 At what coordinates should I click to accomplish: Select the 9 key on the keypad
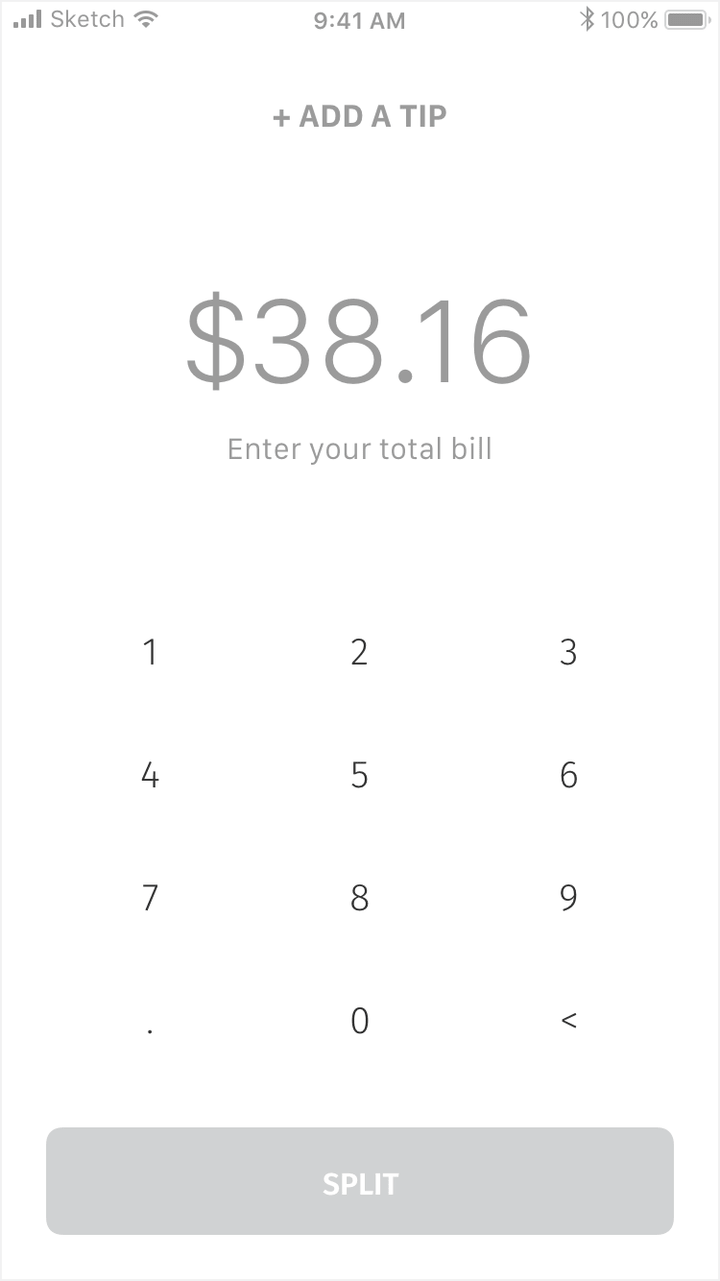tap(568, 898)
